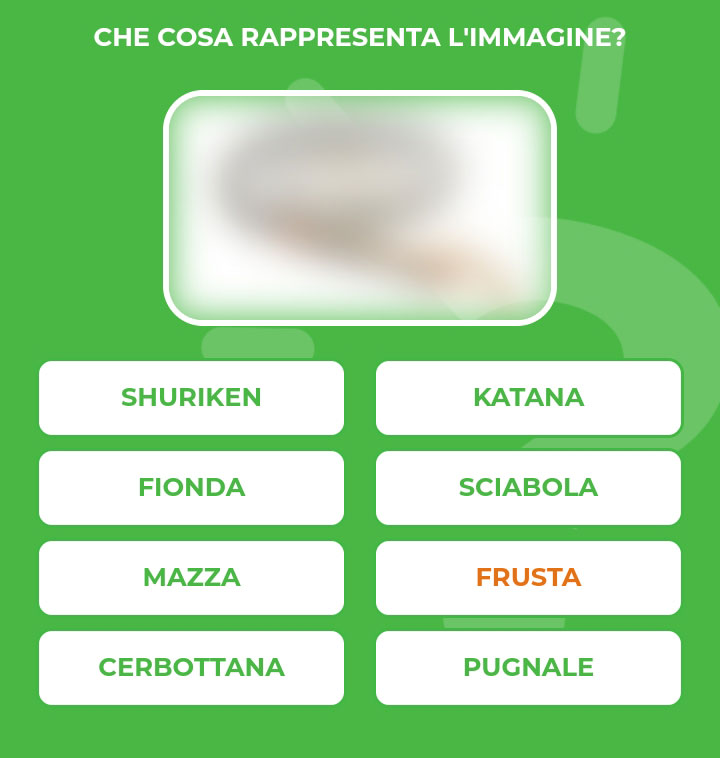Choose KATANA as the answer

click(x=528, y=398)
